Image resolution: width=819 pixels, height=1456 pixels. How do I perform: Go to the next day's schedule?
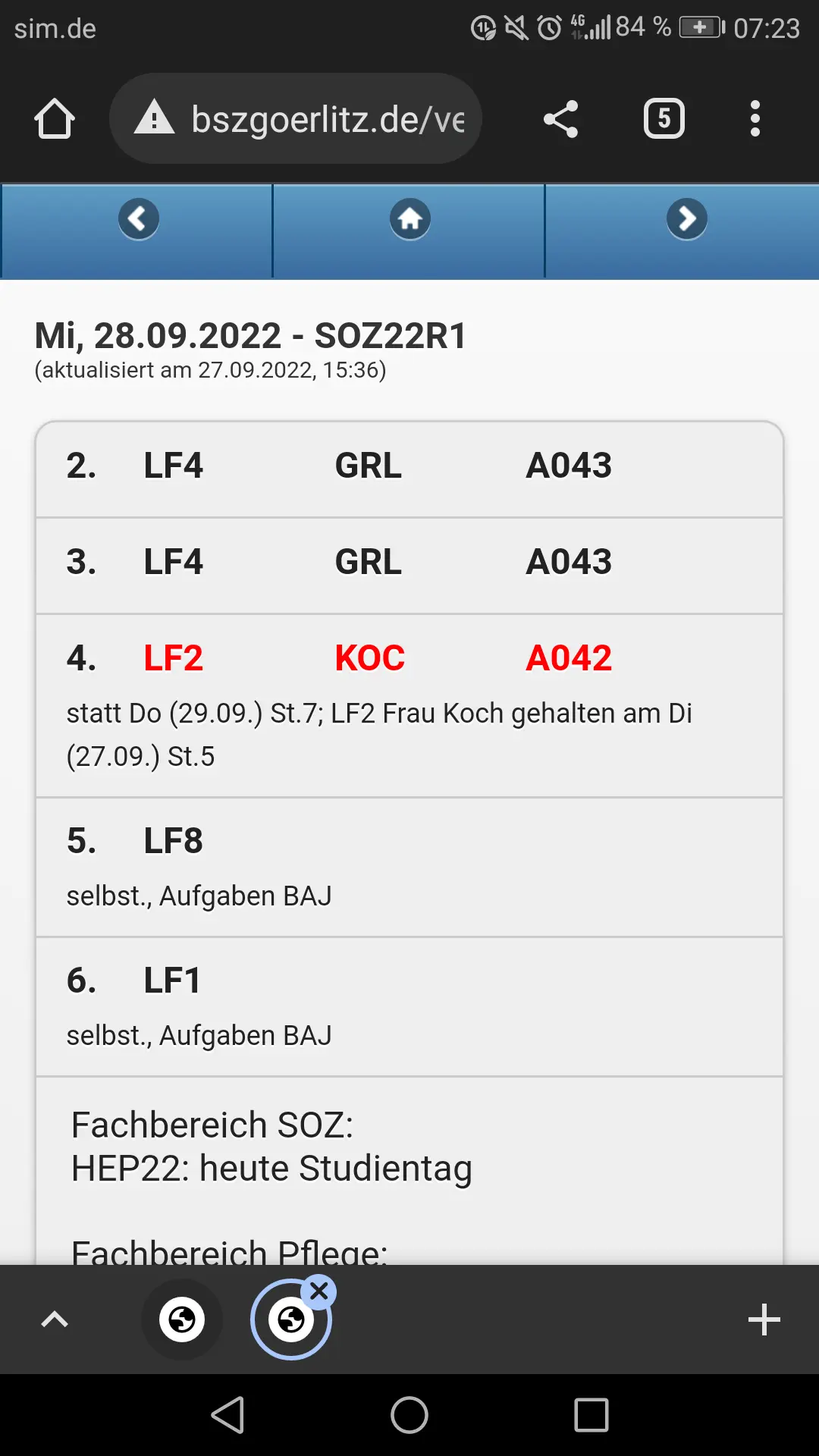point(686,220)
